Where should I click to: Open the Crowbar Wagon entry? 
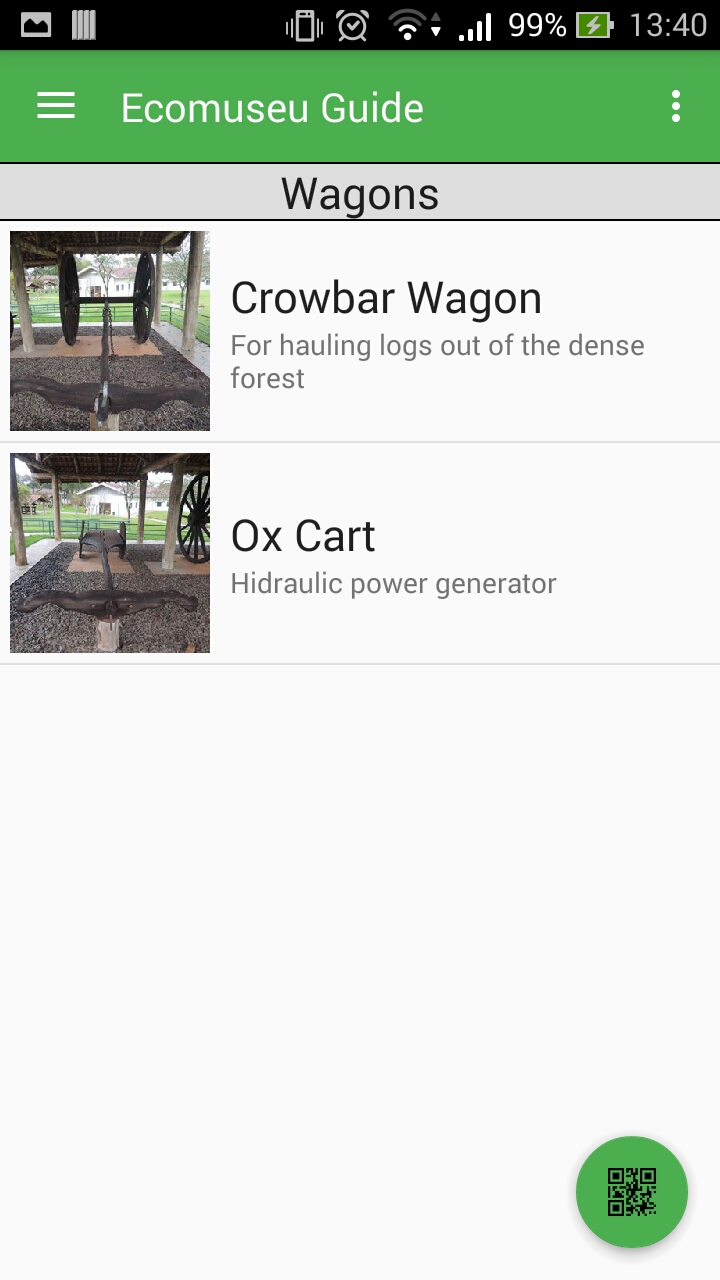coord(386,331)
